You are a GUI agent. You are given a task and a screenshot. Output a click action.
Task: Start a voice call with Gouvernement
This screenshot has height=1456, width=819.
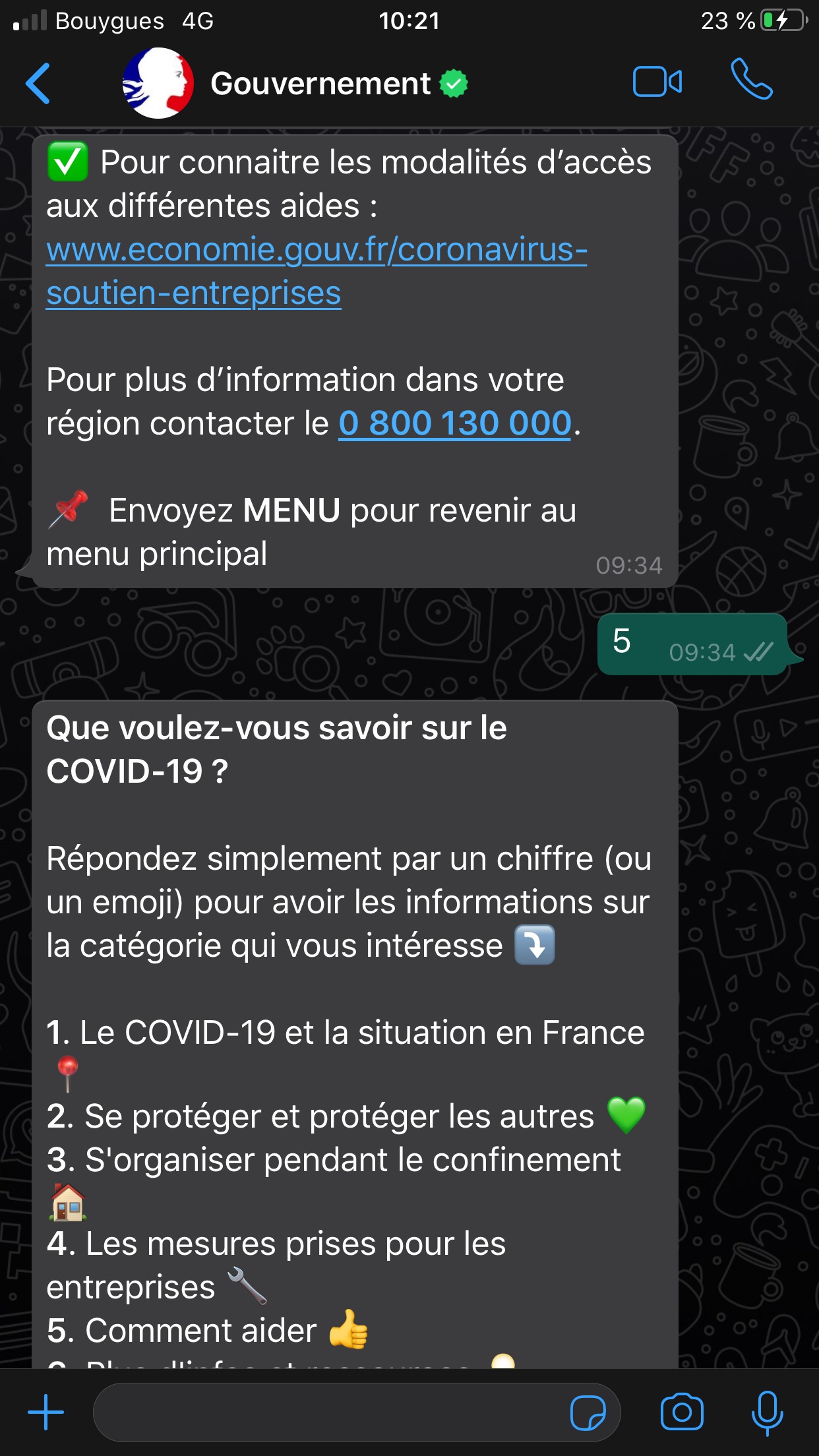coord(752,79)
